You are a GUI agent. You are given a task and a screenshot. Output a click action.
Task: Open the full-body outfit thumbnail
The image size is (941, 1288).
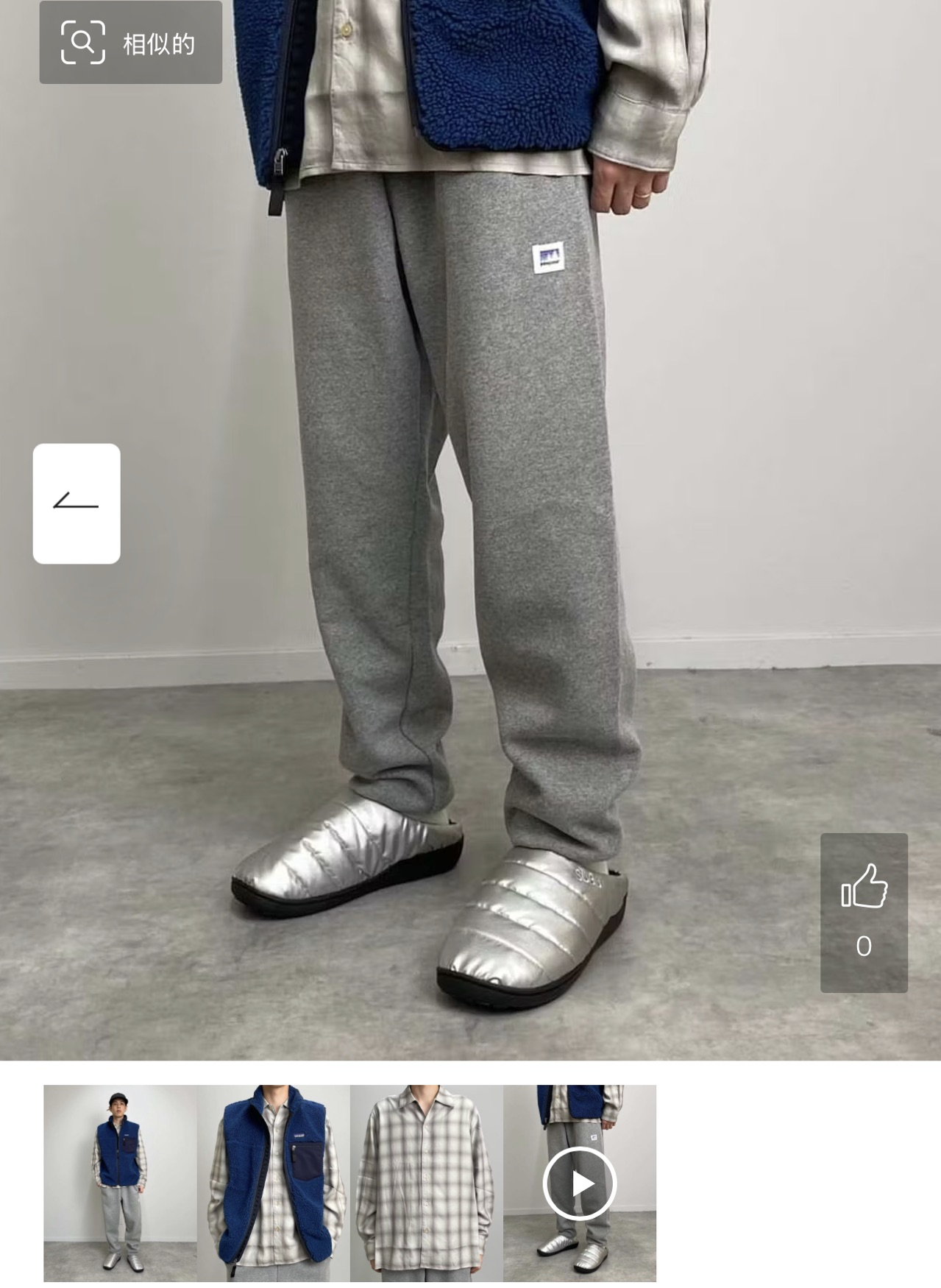pos(120,1183)
